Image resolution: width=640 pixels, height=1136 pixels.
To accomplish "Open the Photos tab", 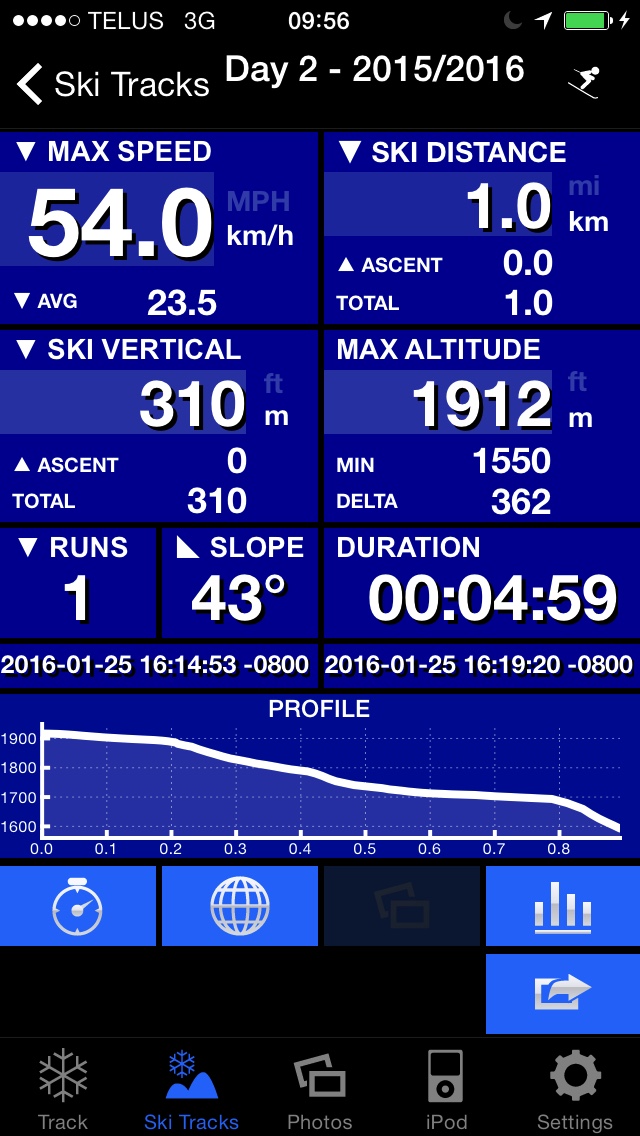I will tap(319, 1089).
